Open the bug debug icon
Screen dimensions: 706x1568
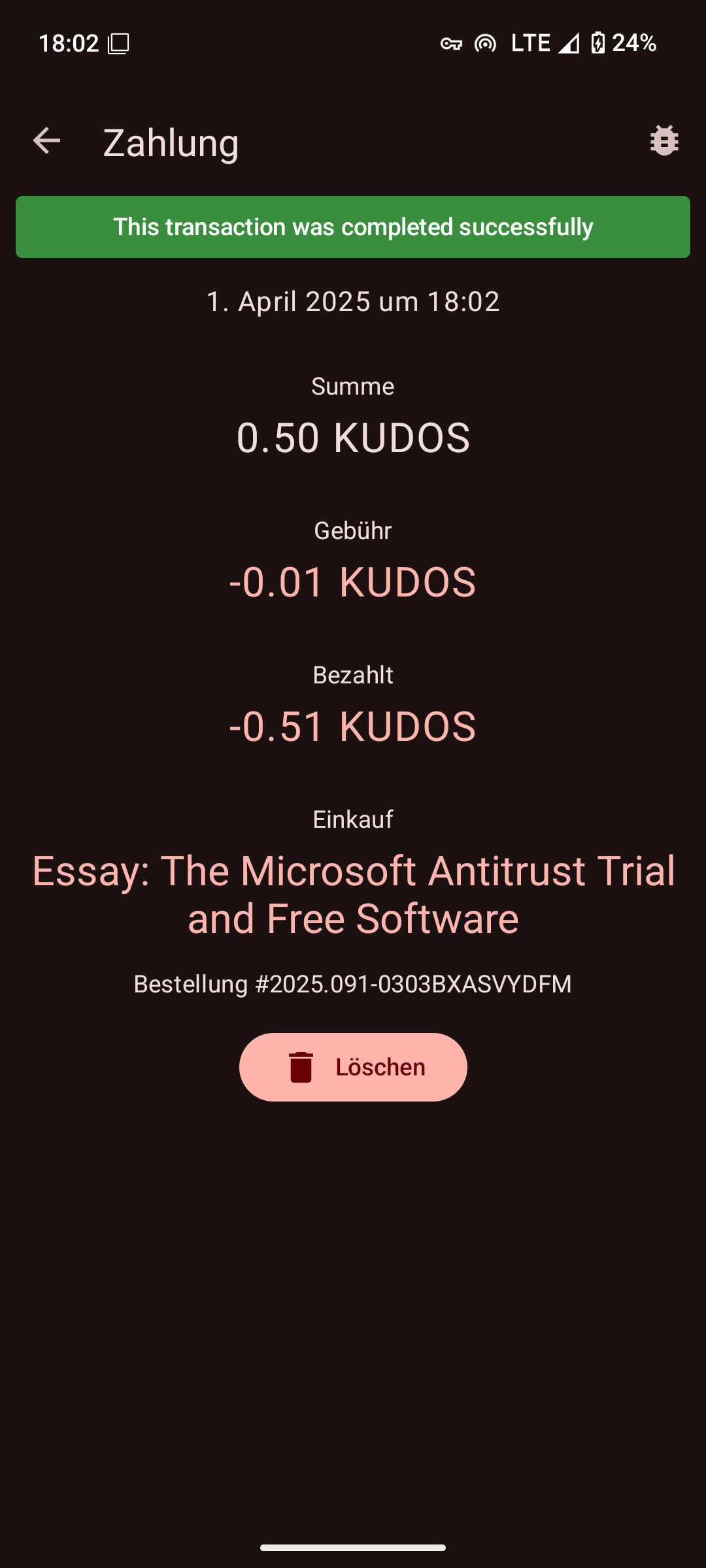664,140
